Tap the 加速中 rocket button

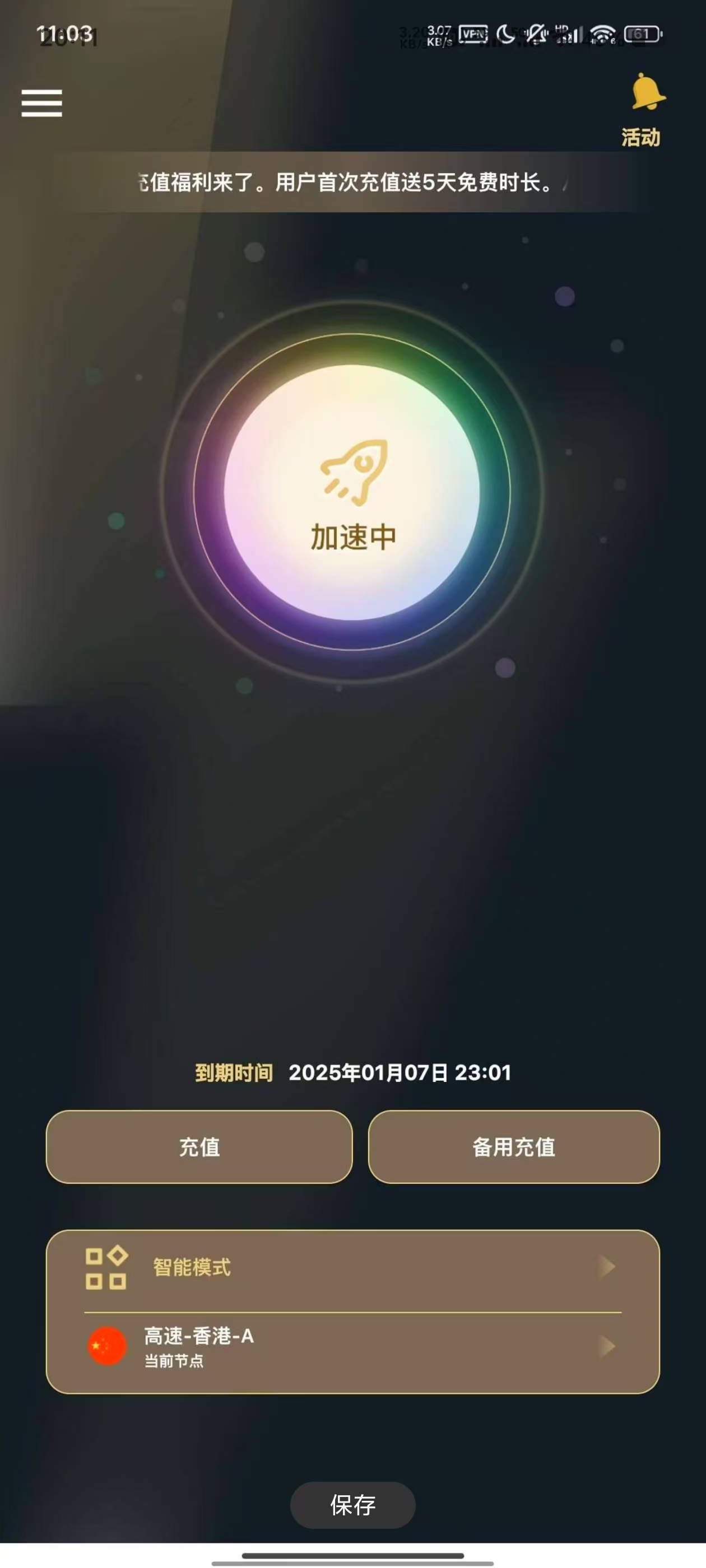click(352, 492)
